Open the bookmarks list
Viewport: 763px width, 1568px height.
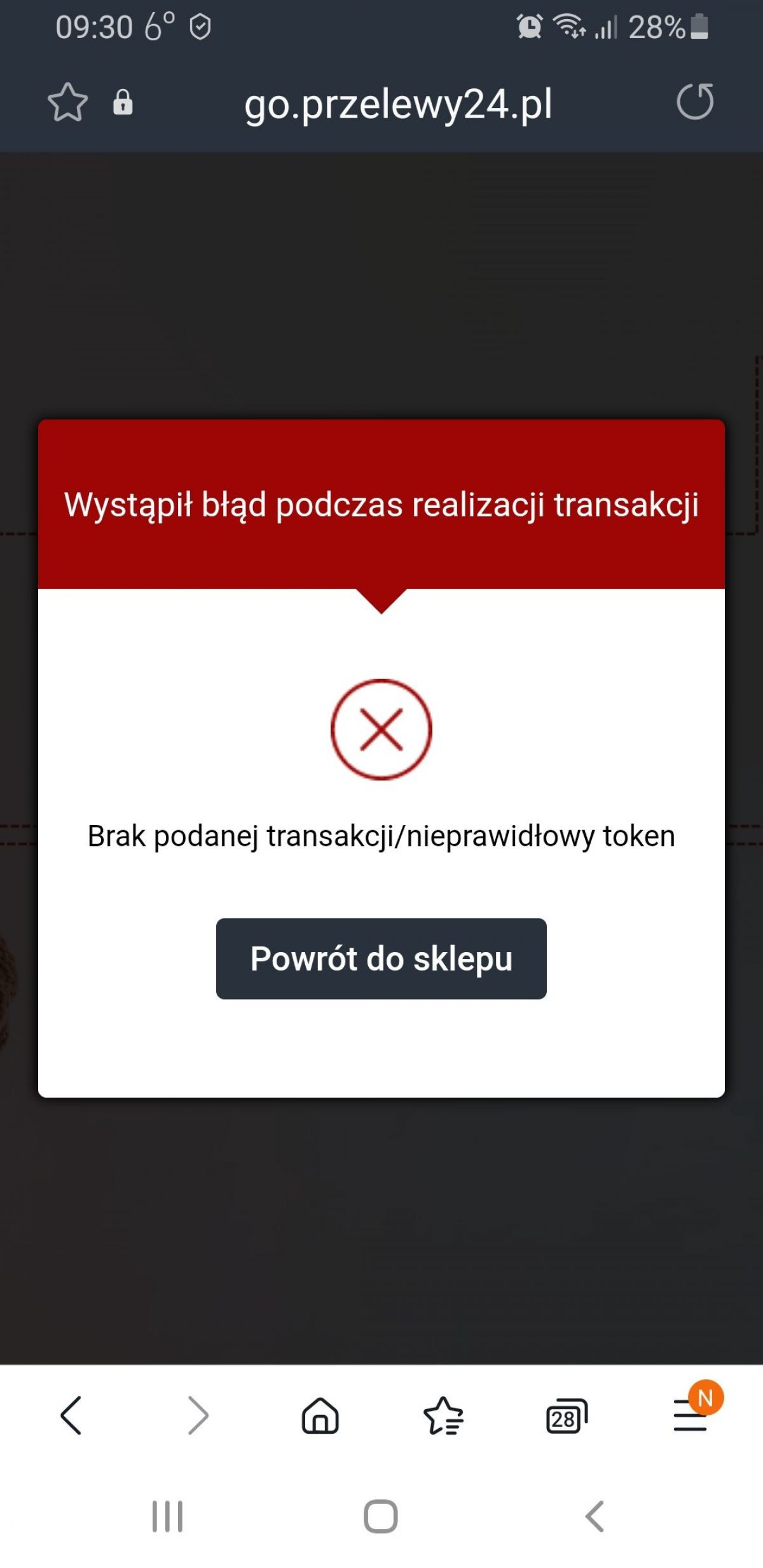[x=443, y=1415]
